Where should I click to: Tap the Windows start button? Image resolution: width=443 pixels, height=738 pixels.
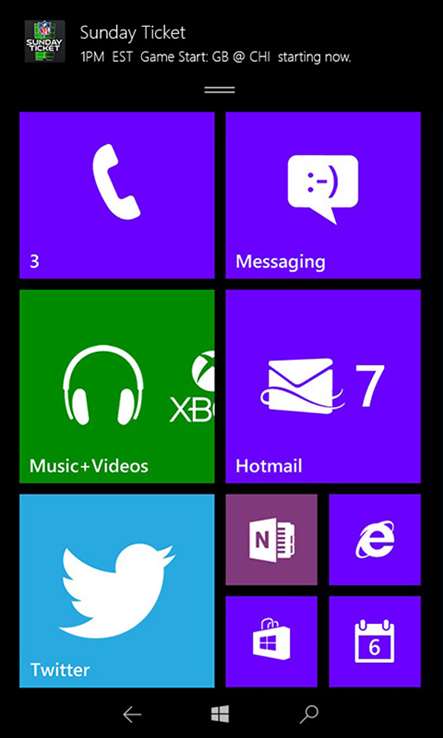coord(220,714)
